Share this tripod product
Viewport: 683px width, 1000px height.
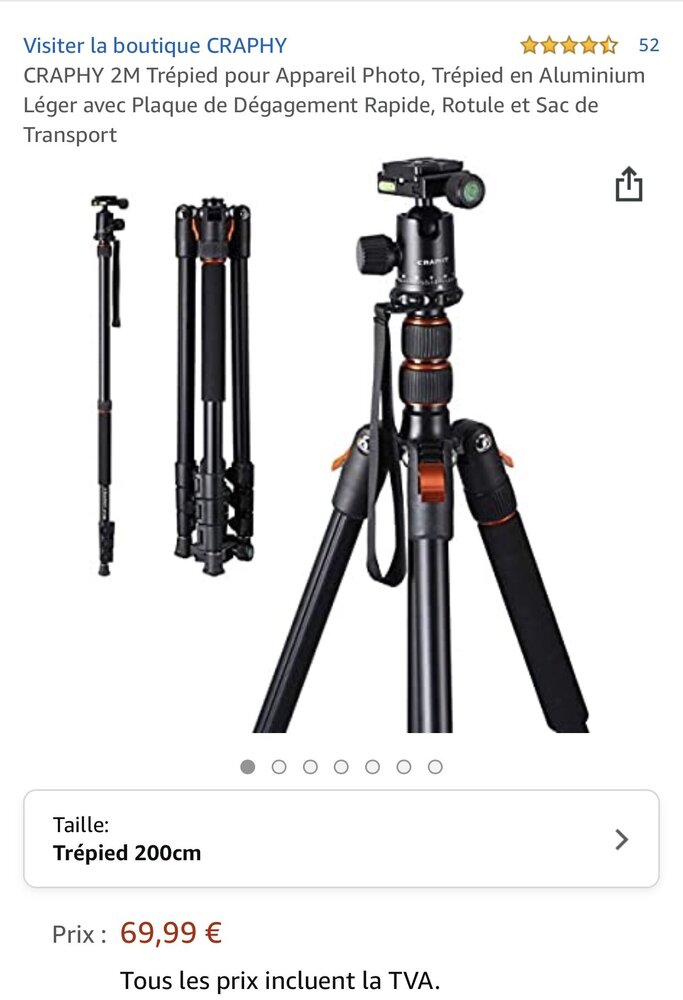click(x=628, y=185)
